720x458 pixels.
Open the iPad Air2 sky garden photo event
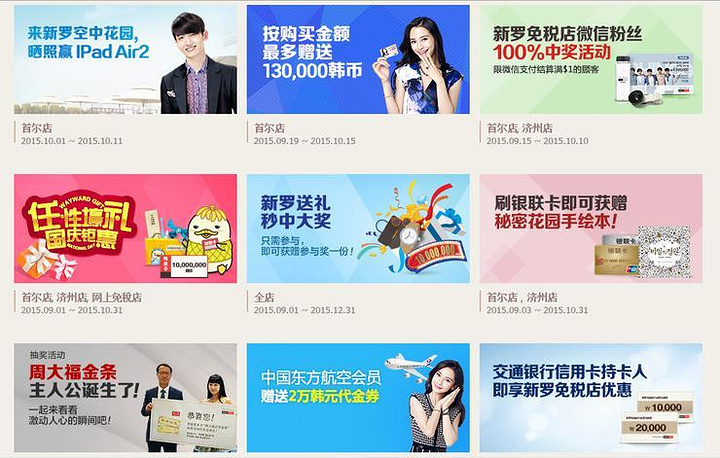tap(125, 60)
